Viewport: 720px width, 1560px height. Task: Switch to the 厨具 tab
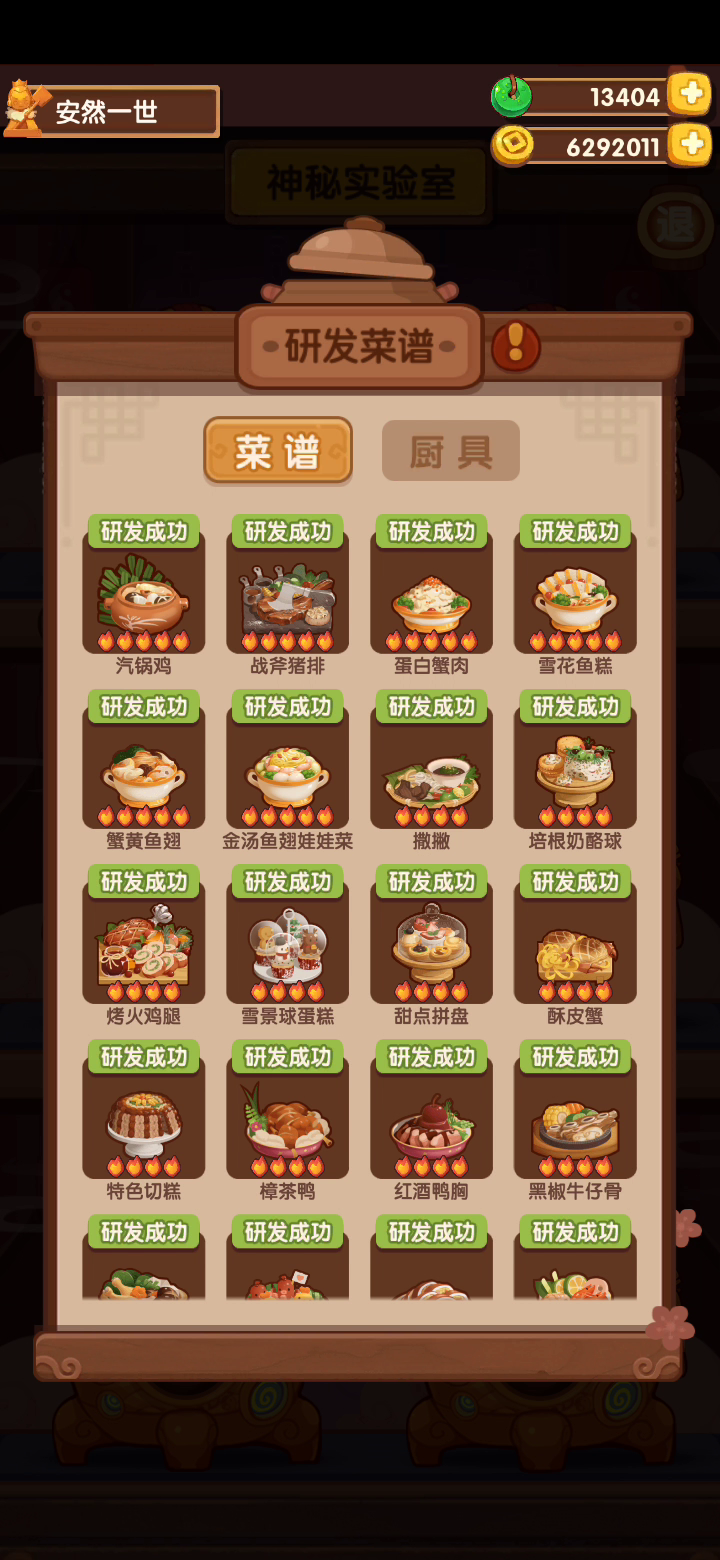(x=451, y=451)
